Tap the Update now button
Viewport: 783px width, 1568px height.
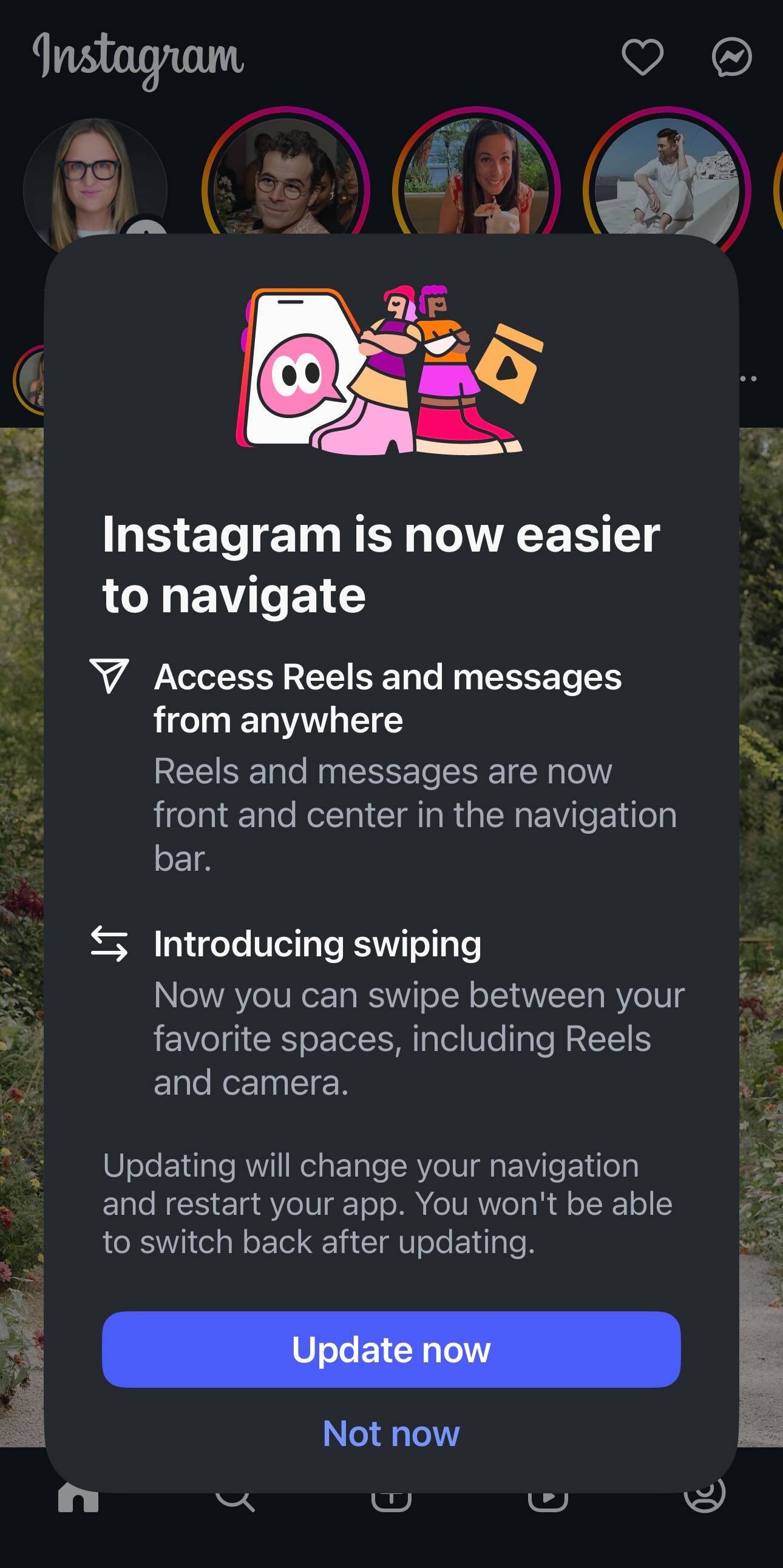391,1350
